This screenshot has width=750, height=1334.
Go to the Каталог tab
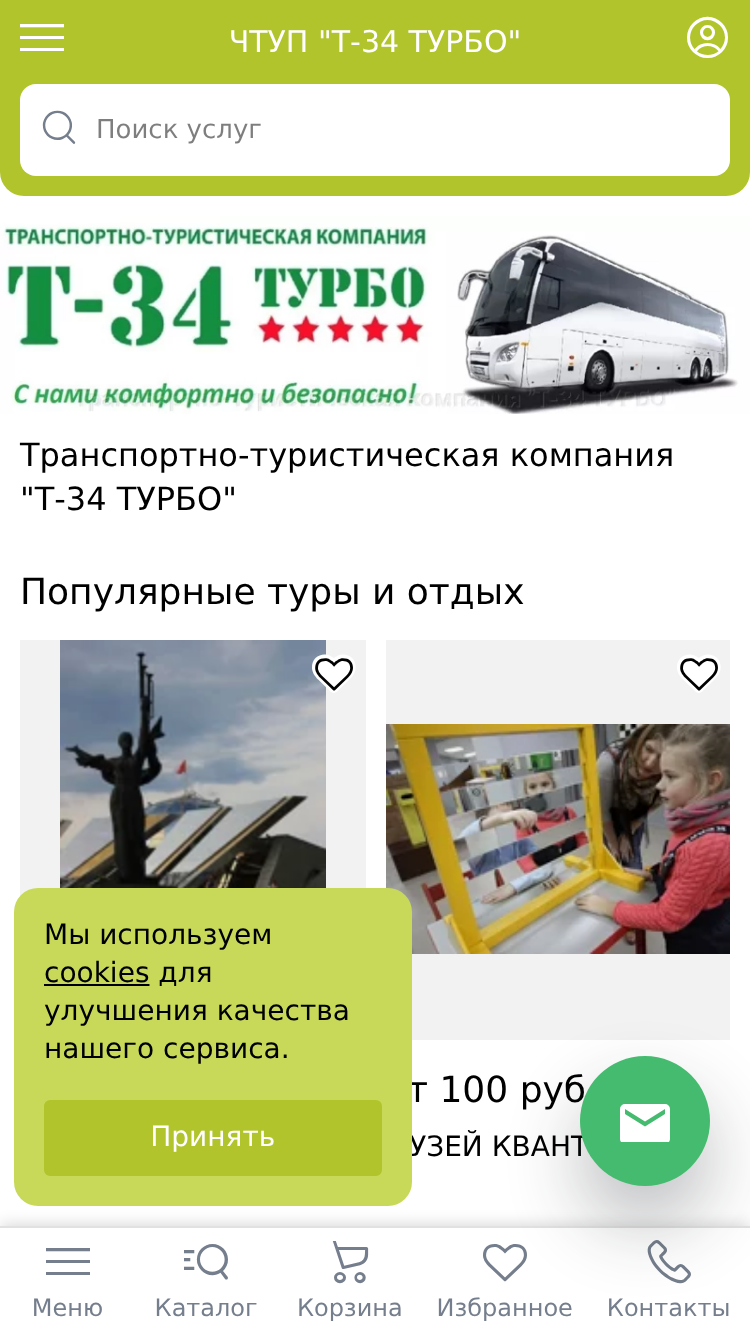point(206,1281)
